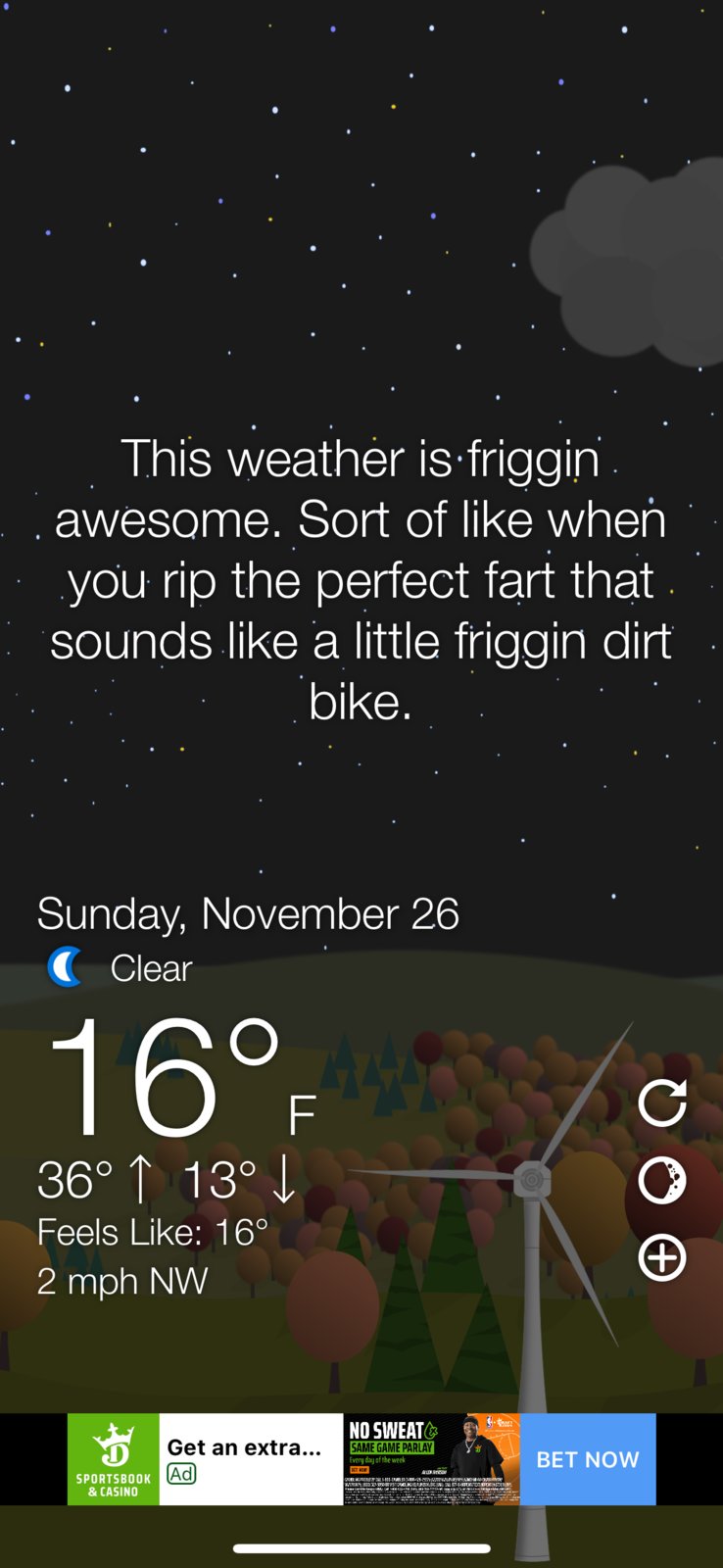Tap the plus icon to expand options

point(662,1257)
